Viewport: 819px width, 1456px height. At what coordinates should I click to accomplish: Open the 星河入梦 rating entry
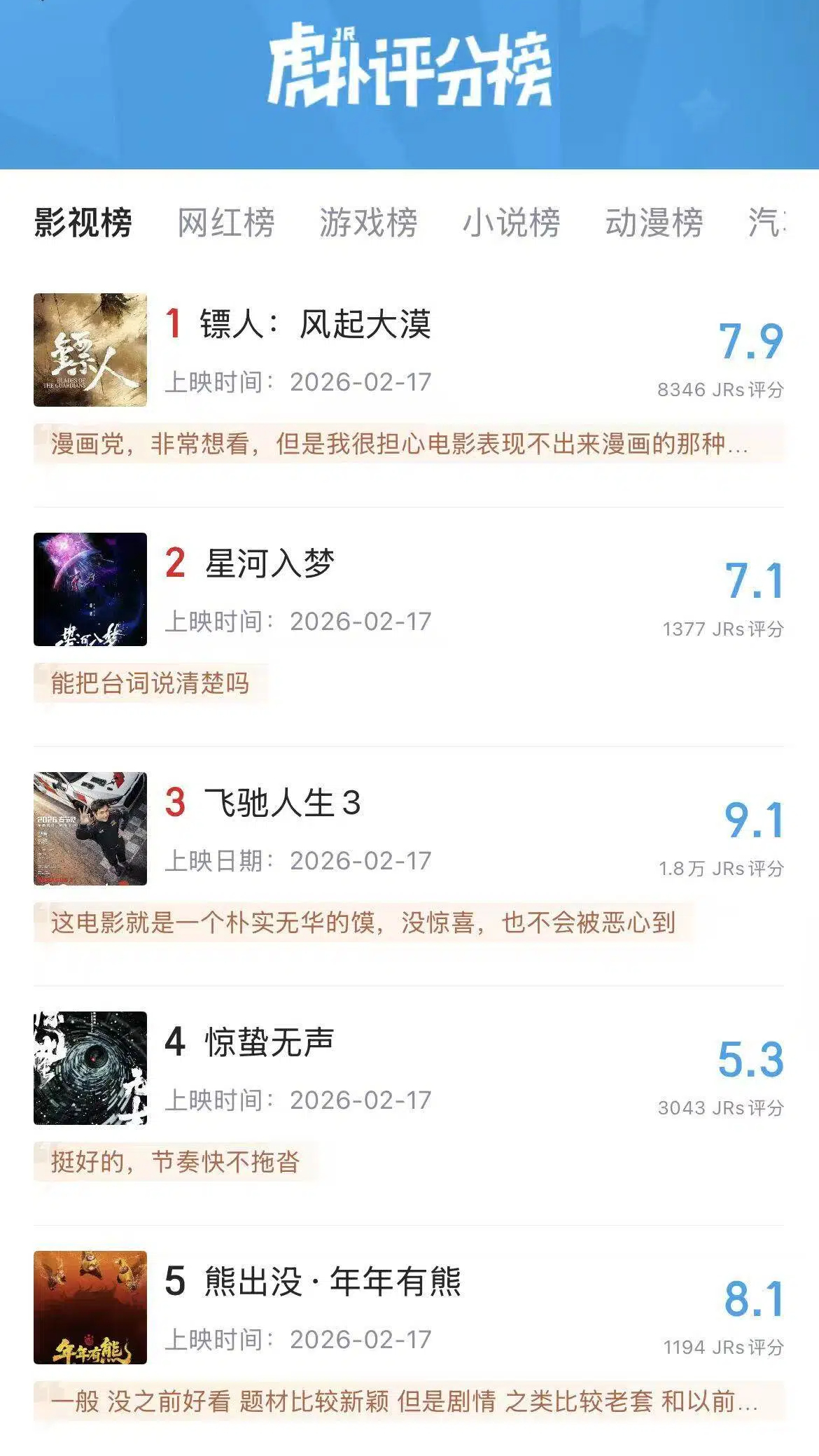269,564
